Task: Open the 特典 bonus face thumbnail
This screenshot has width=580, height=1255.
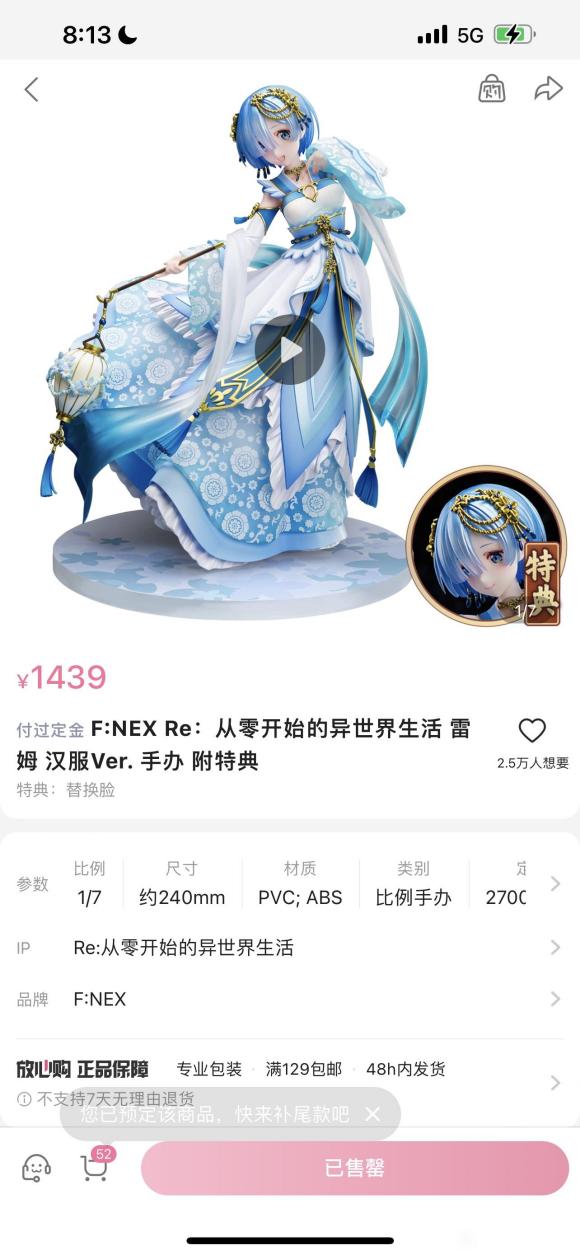Action: pos(488,546)
